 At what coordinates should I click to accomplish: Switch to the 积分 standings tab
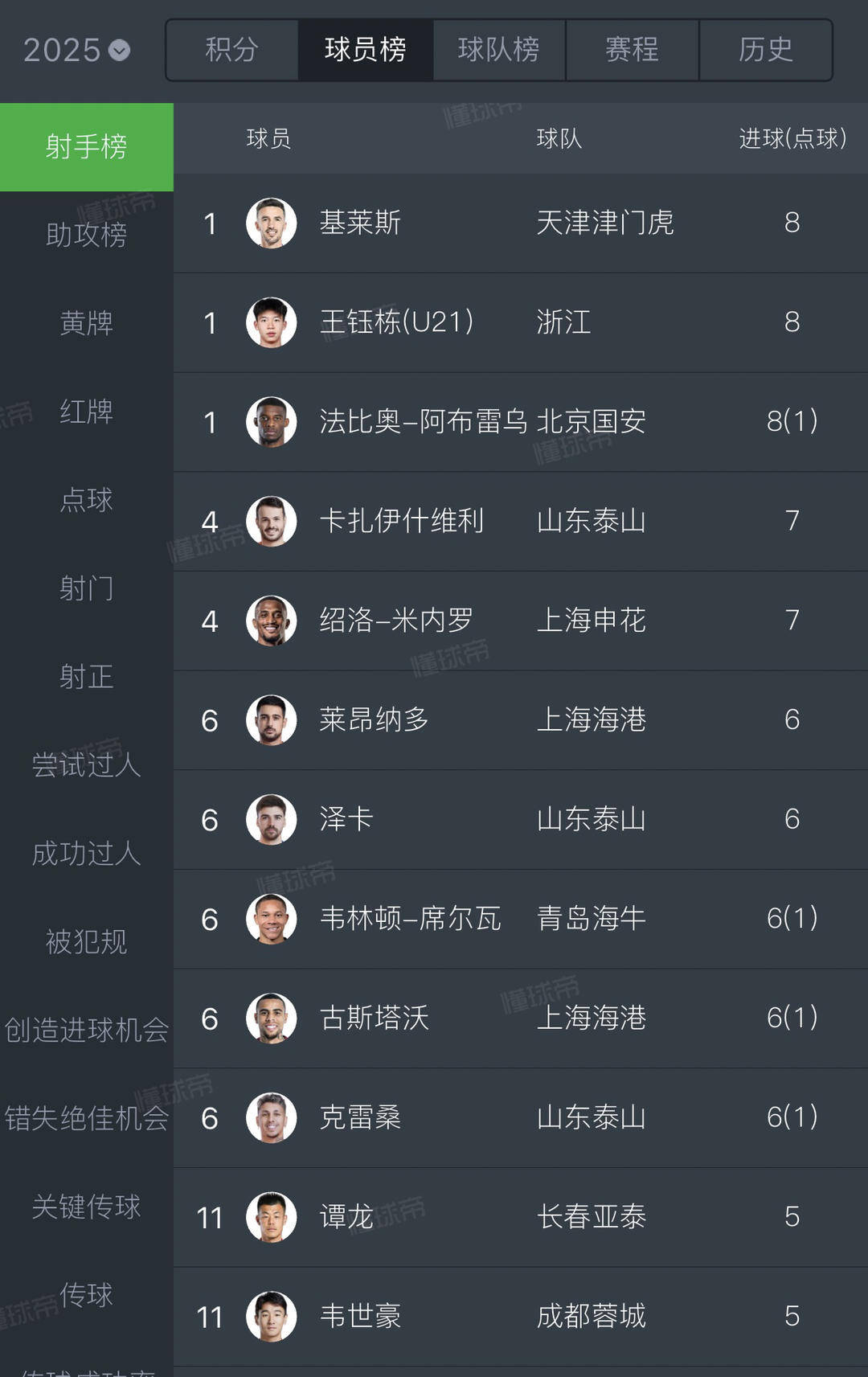(231, 51)
